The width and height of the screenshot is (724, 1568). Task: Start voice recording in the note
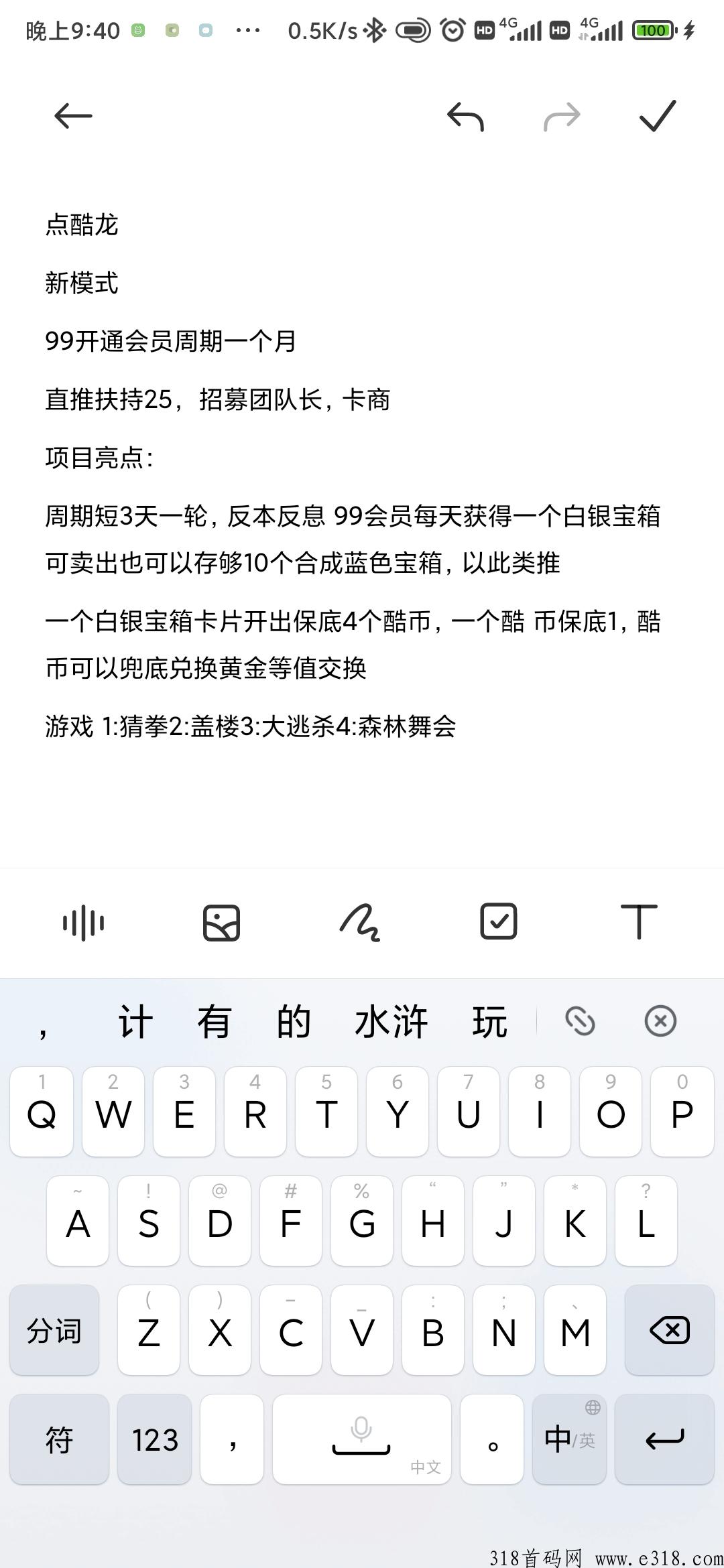coord(83,923)
